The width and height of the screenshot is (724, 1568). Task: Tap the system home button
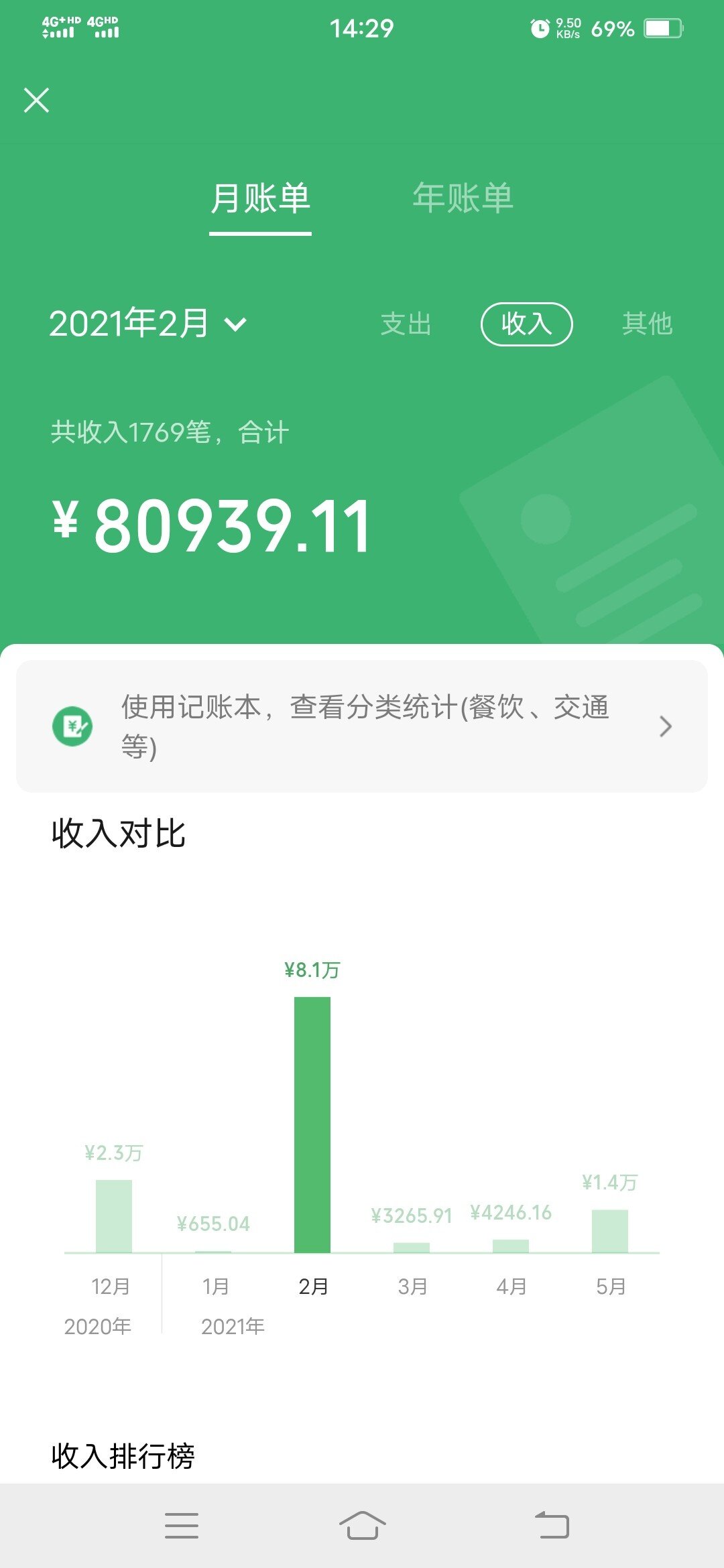click(362, 1525)
